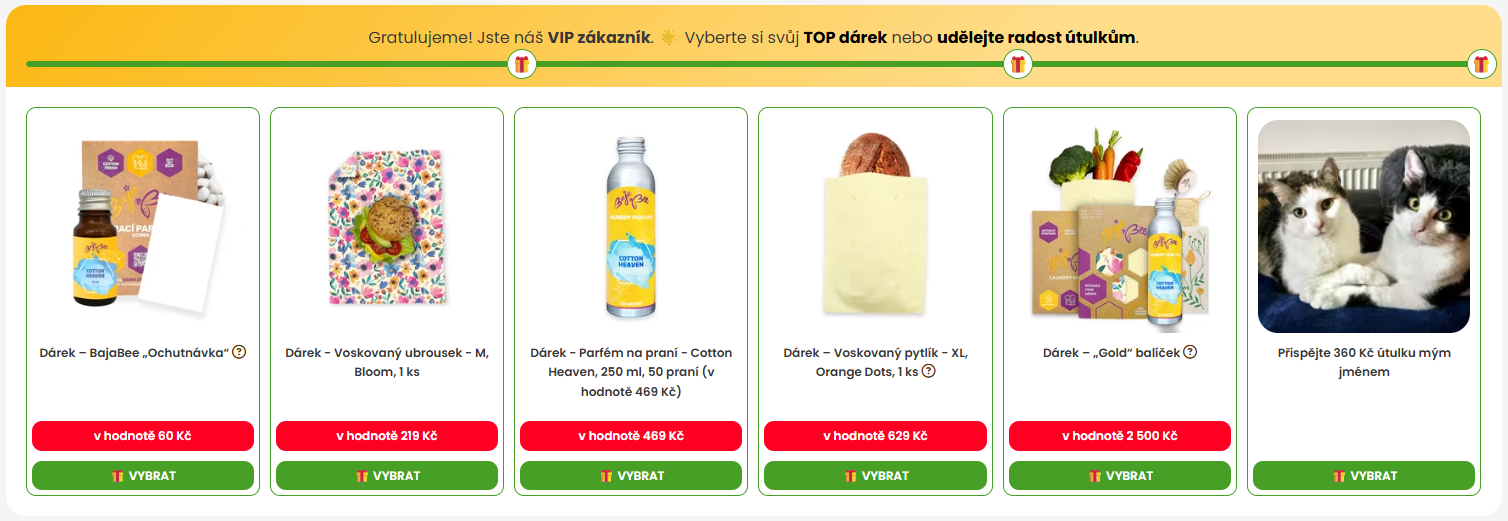This screenshot has height=521, width=1508.
Task: Select the BajaBee Ochutnávka gift
Action: (x=142, y=476)
